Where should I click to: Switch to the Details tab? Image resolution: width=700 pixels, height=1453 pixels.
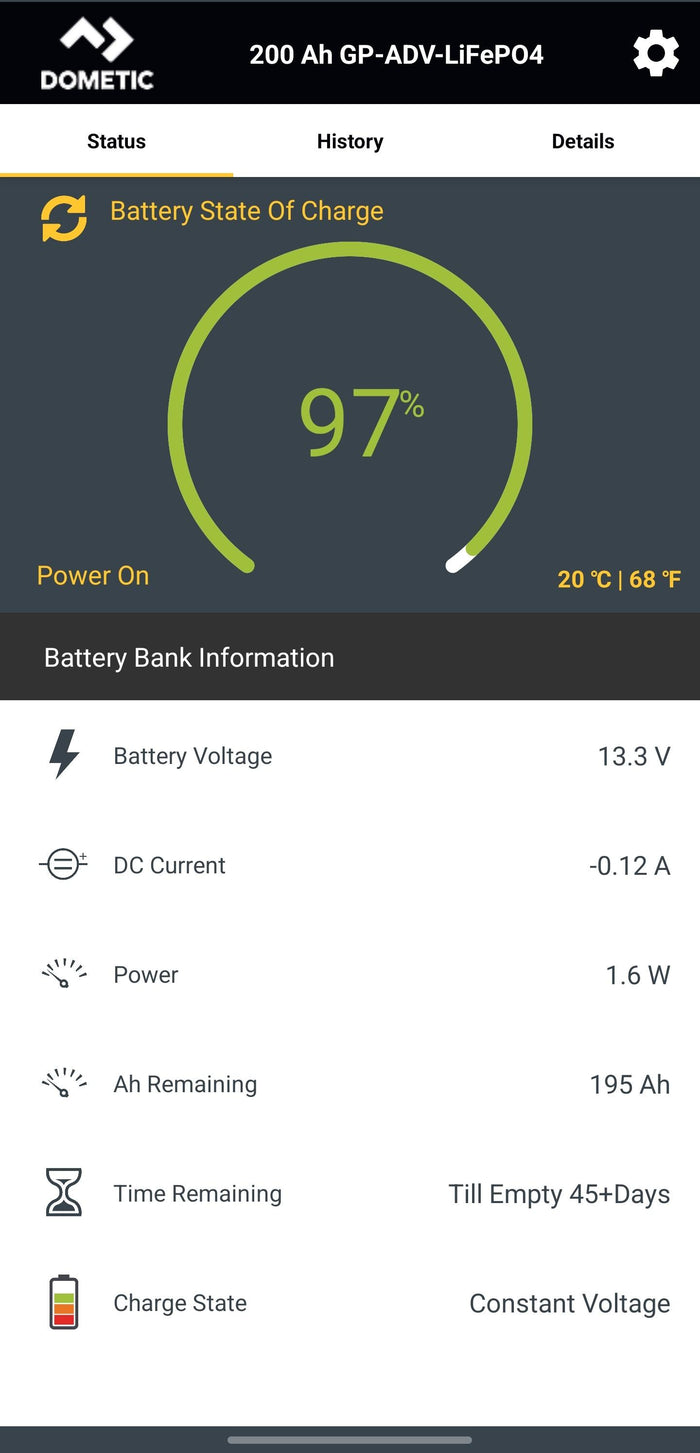tap(583, 141)
